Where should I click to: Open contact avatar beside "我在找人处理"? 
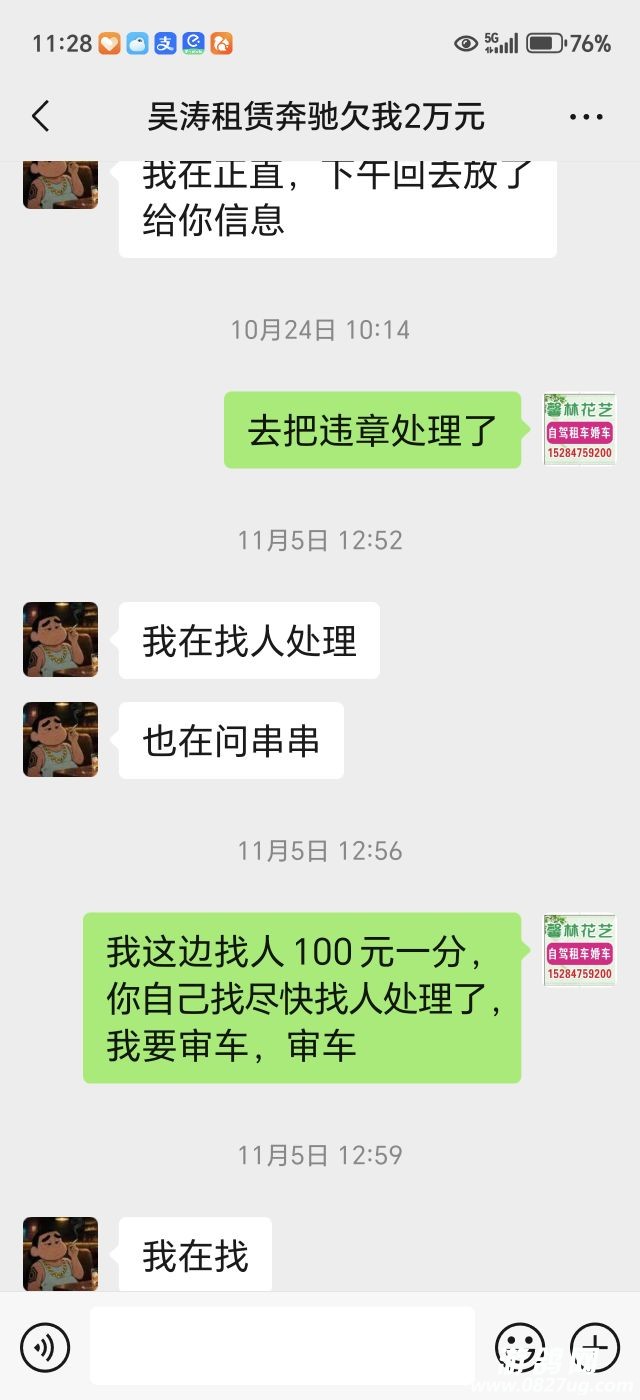[61, 640]
